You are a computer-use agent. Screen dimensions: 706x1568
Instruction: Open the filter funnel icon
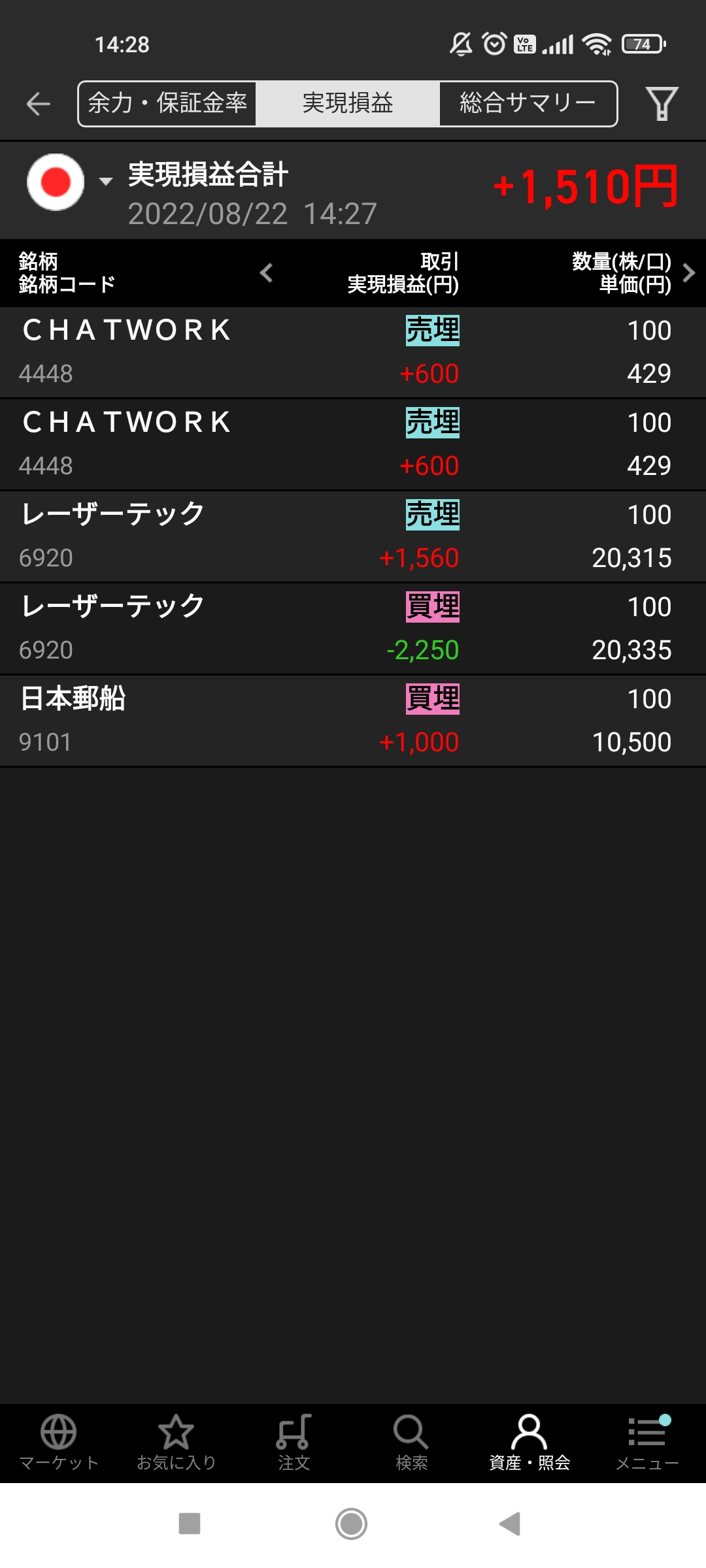pyautogui.click(x=662, y=104)
